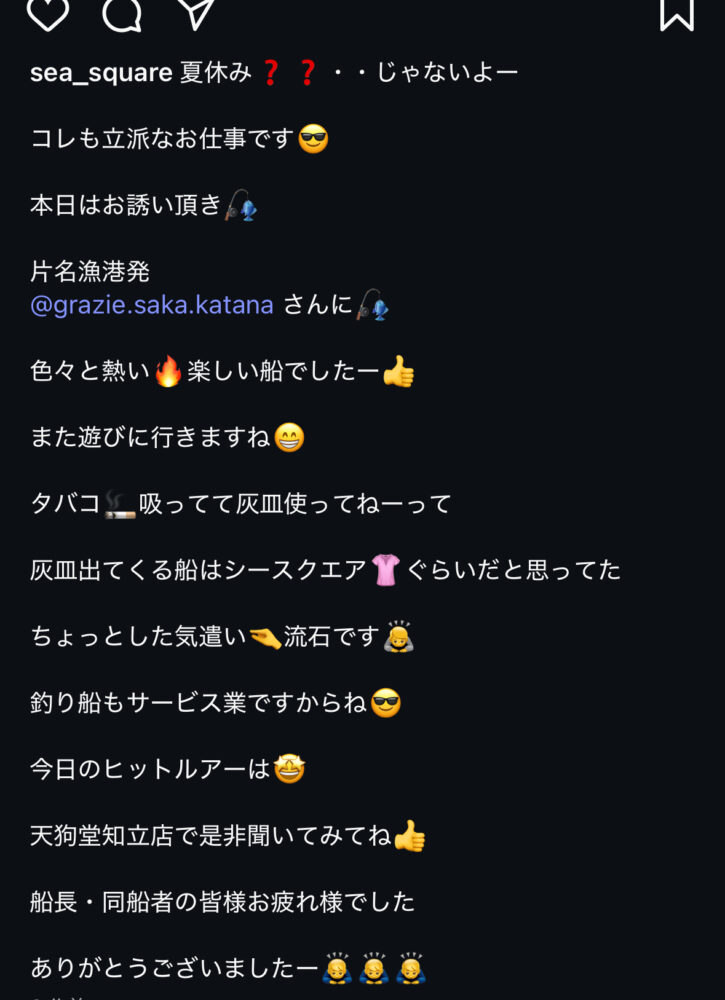Open the sea_square profile username

(x=101, y=73)
